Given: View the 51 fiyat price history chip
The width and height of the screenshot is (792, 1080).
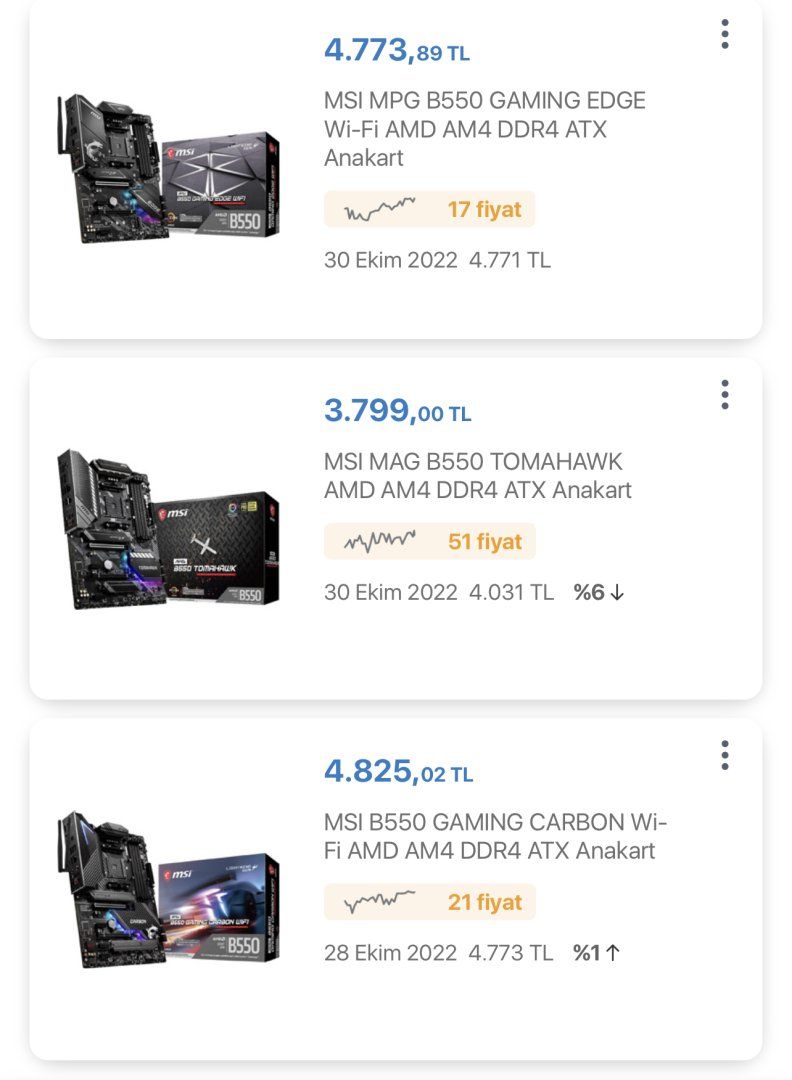Looking at the screenshot, I should coord(429,542).
